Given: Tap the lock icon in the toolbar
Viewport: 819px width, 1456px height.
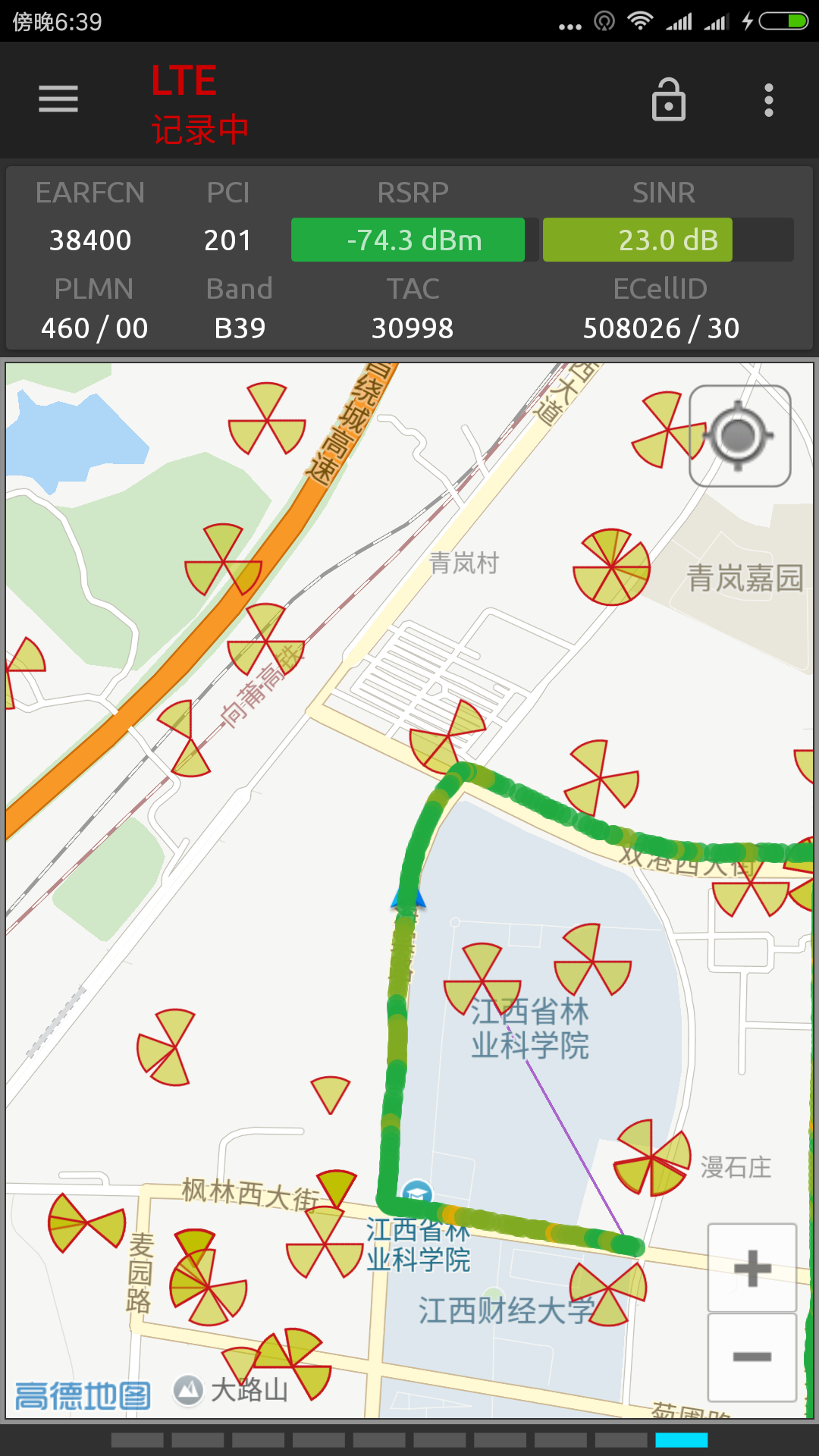Looking at the screenshot, I should [x=669, y=99].
